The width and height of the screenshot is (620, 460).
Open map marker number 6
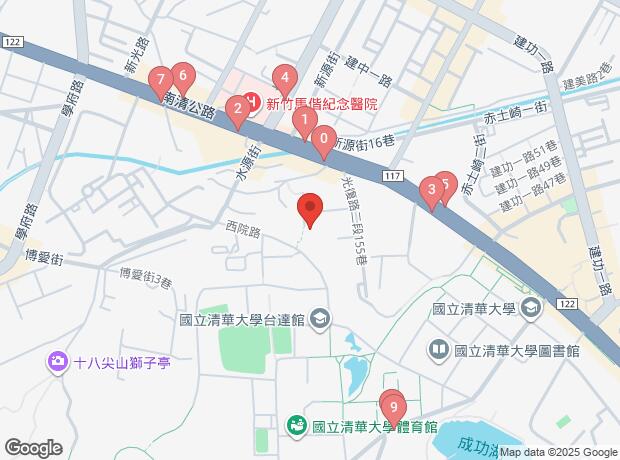[182, 75]
